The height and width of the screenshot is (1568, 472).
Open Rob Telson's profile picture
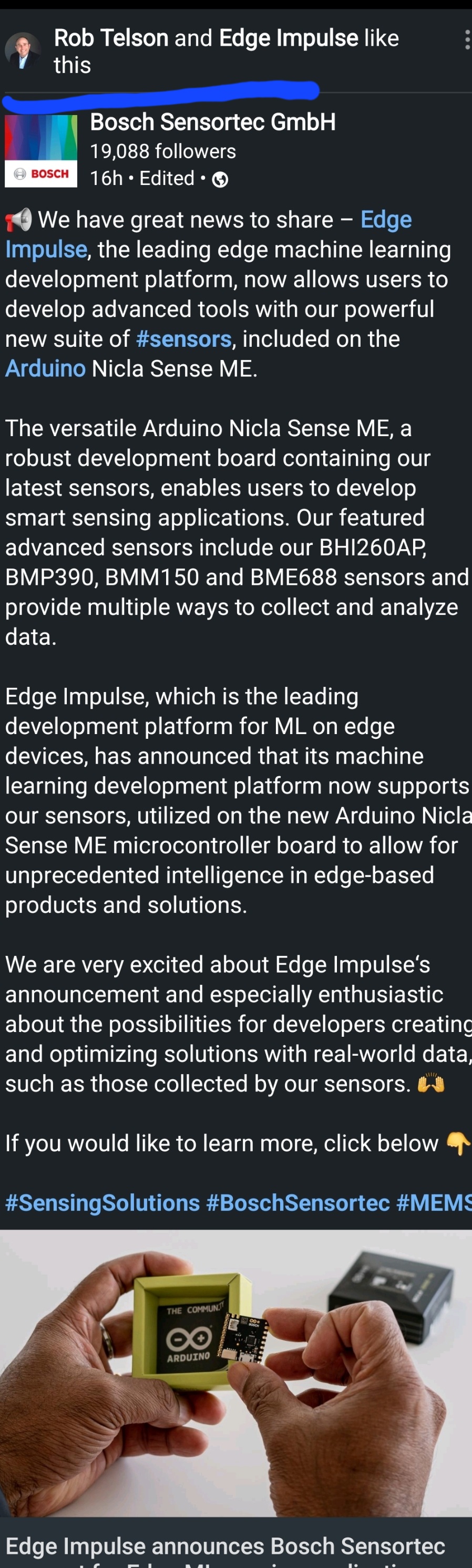pos(23,50)
